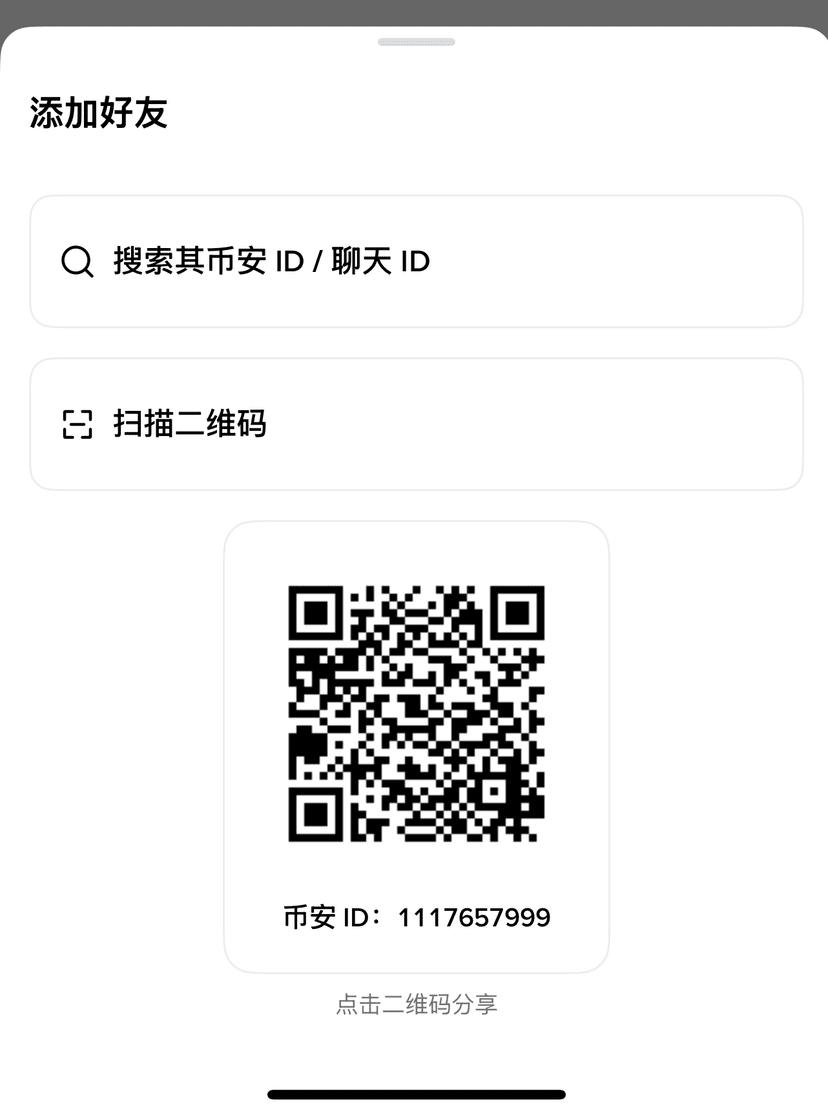Tap the search field for 币安 ID / 聊天 ID
Screen dimensions: 828x1115
(x=416, y=261)
